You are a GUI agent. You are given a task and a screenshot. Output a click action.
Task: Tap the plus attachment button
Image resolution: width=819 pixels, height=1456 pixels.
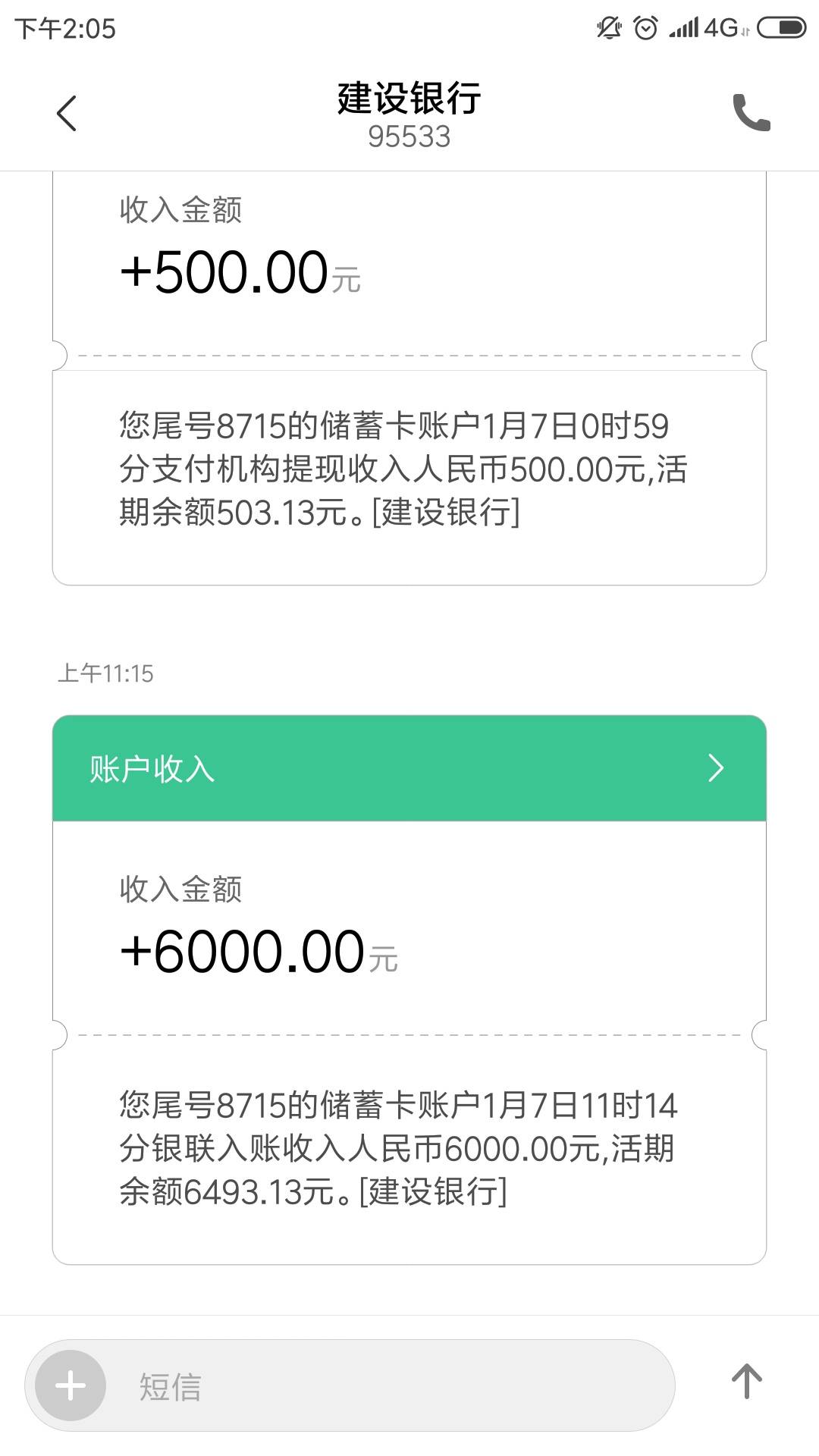point(71,1385)
